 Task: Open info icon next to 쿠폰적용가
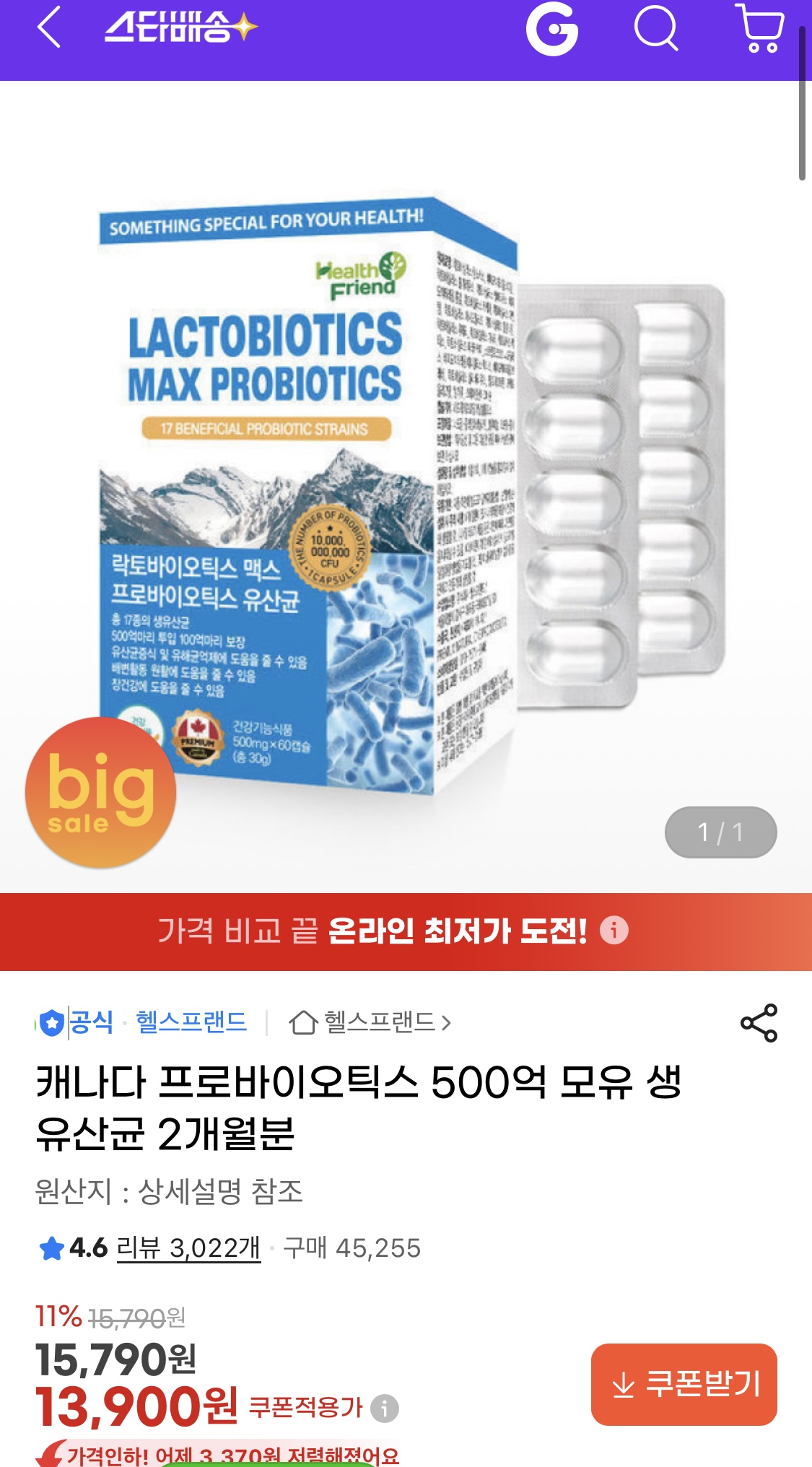(385, 1408)
